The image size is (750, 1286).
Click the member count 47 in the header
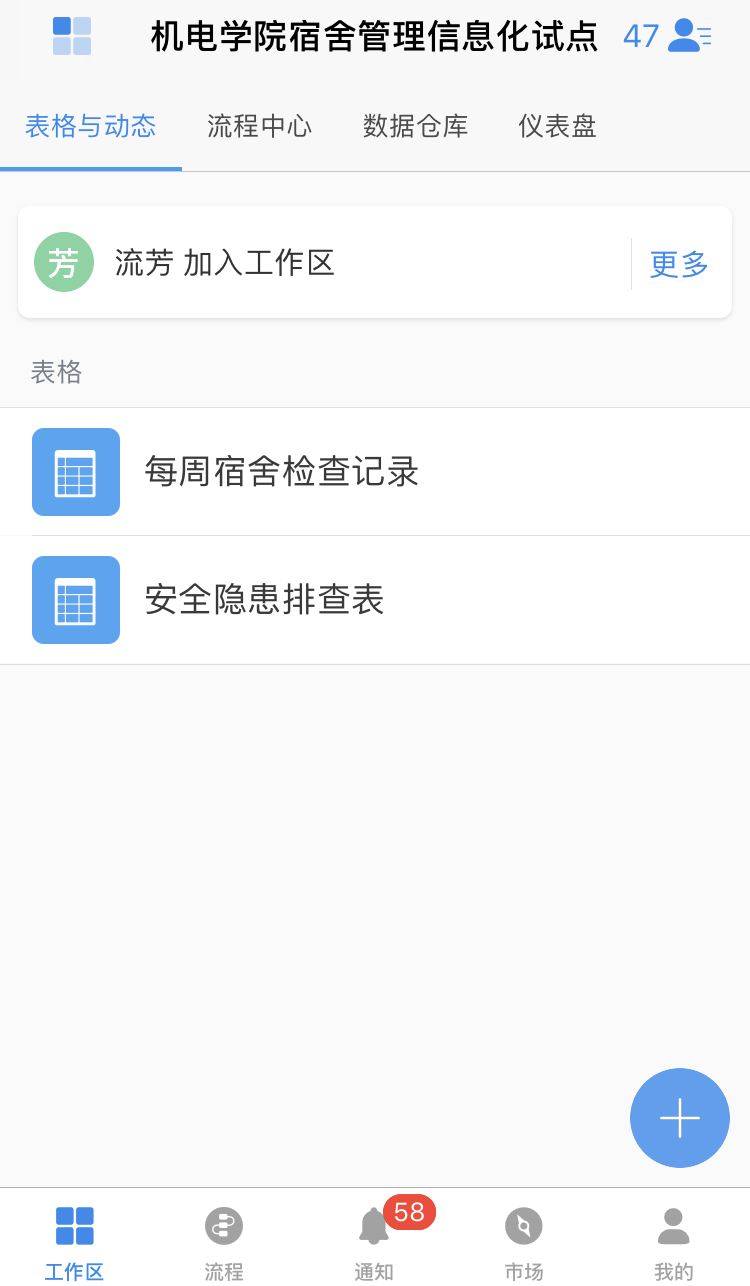pyautogui.click(x=639, y=37)
